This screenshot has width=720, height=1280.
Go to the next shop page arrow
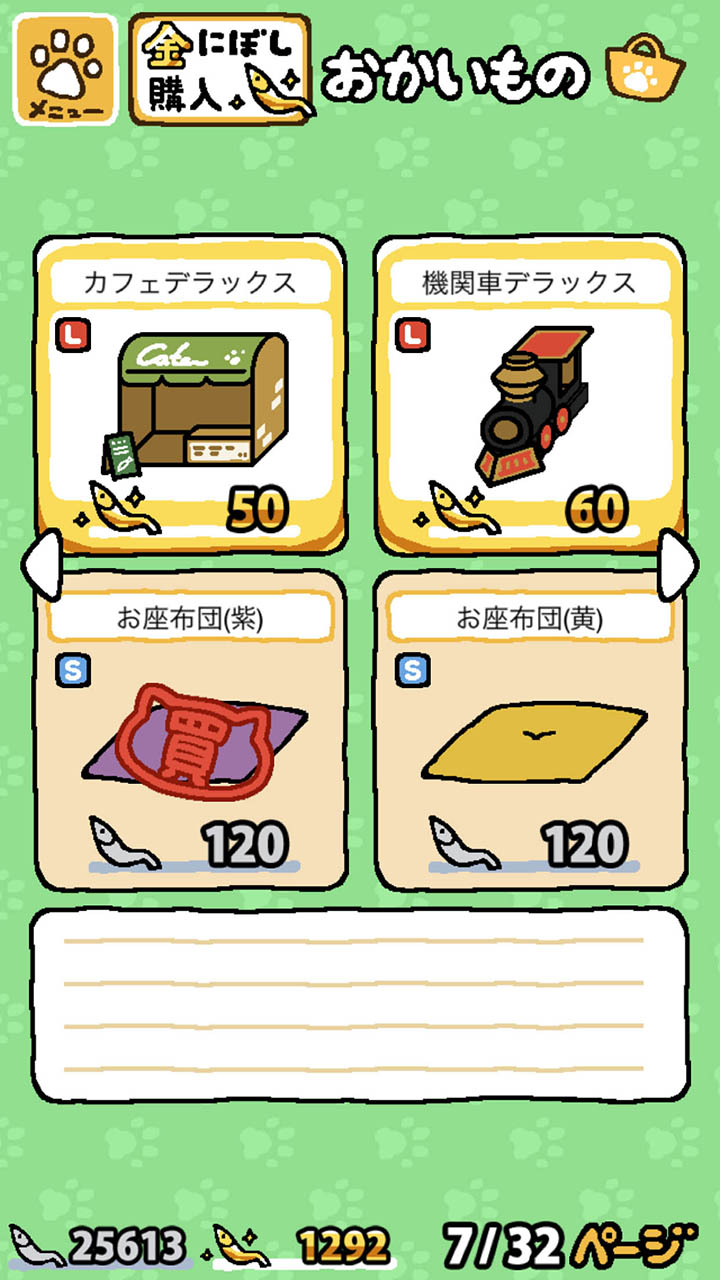click(x=680, y=566)
